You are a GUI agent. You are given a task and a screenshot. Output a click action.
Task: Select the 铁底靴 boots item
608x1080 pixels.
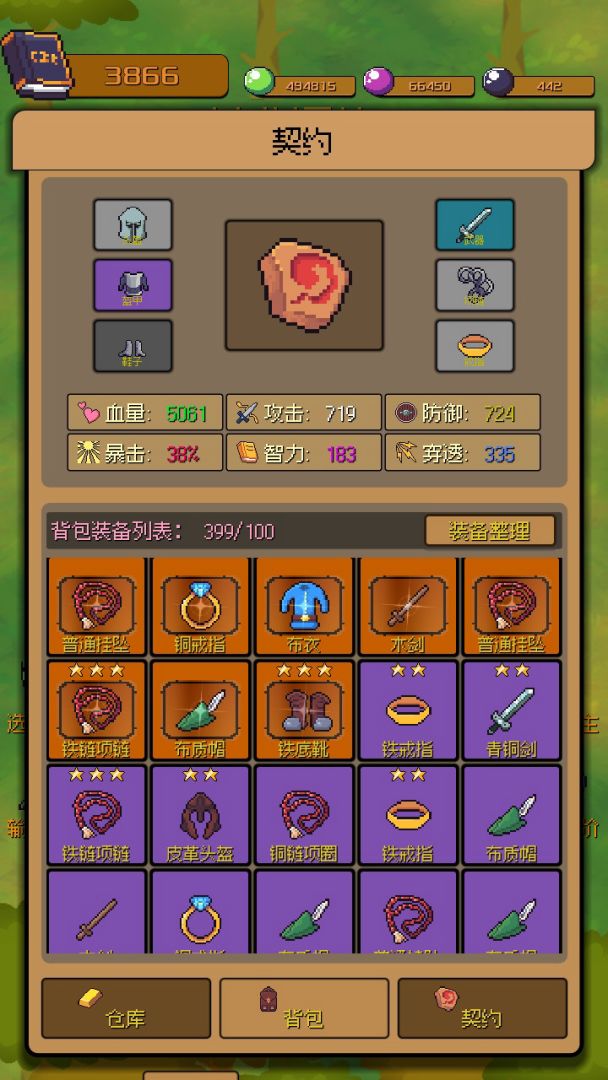coord(304,710)
